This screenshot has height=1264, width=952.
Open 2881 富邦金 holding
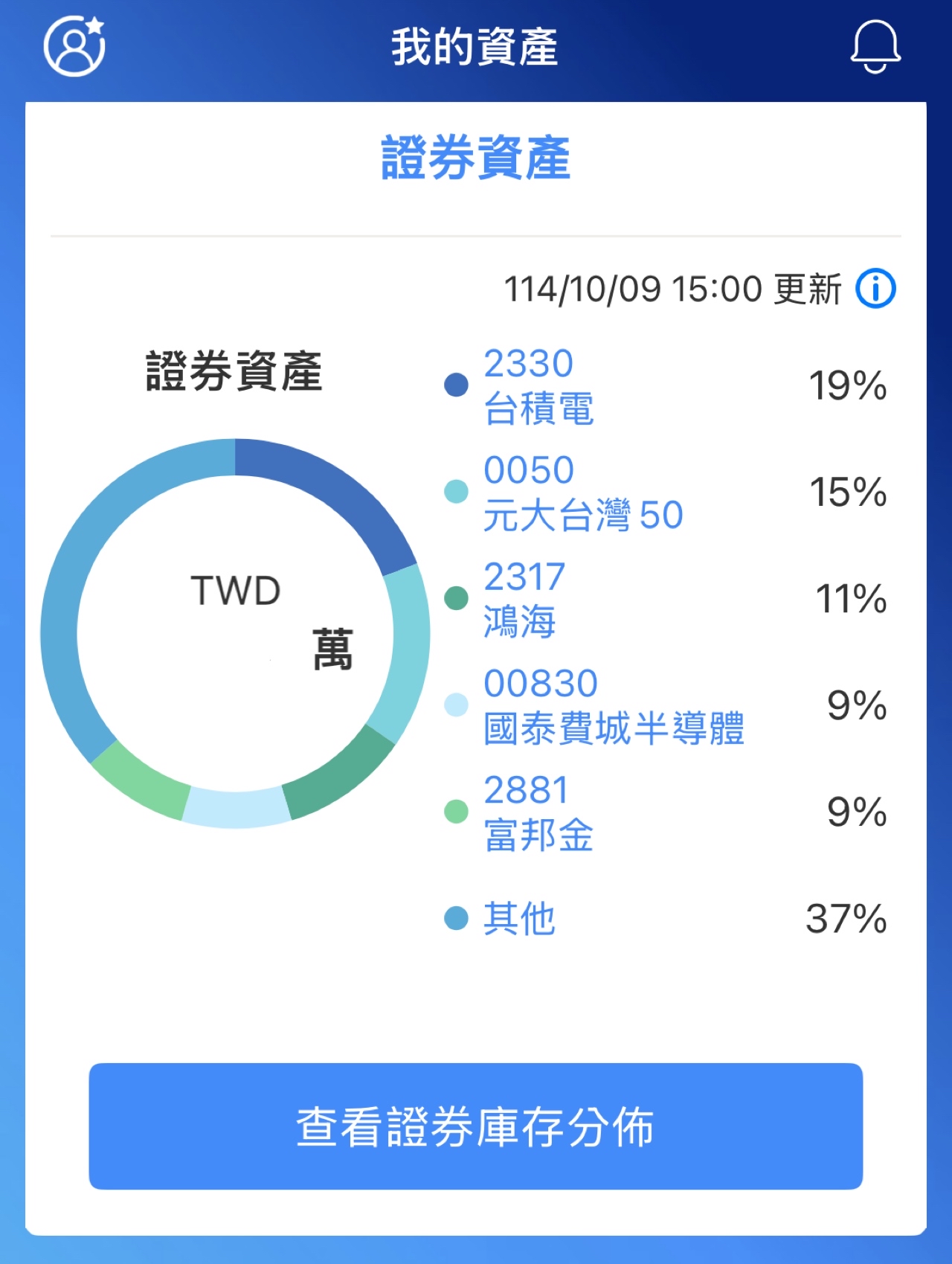538,812
